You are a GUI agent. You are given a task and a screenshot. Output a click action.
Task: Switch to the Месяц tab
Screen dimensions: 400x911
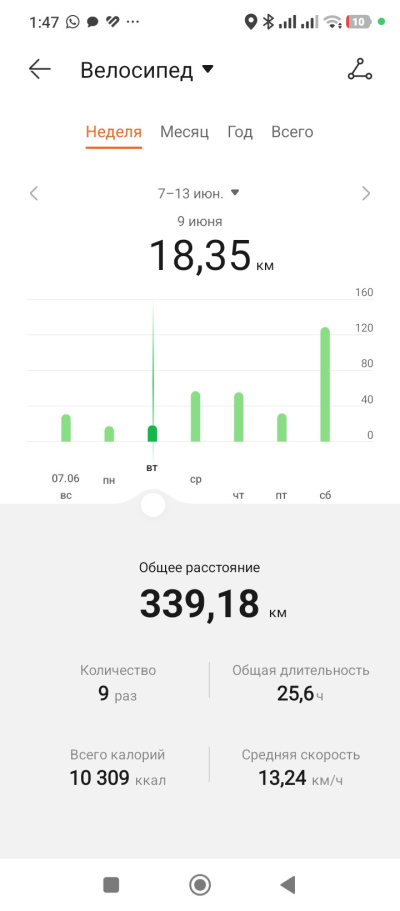pos(184,132)
